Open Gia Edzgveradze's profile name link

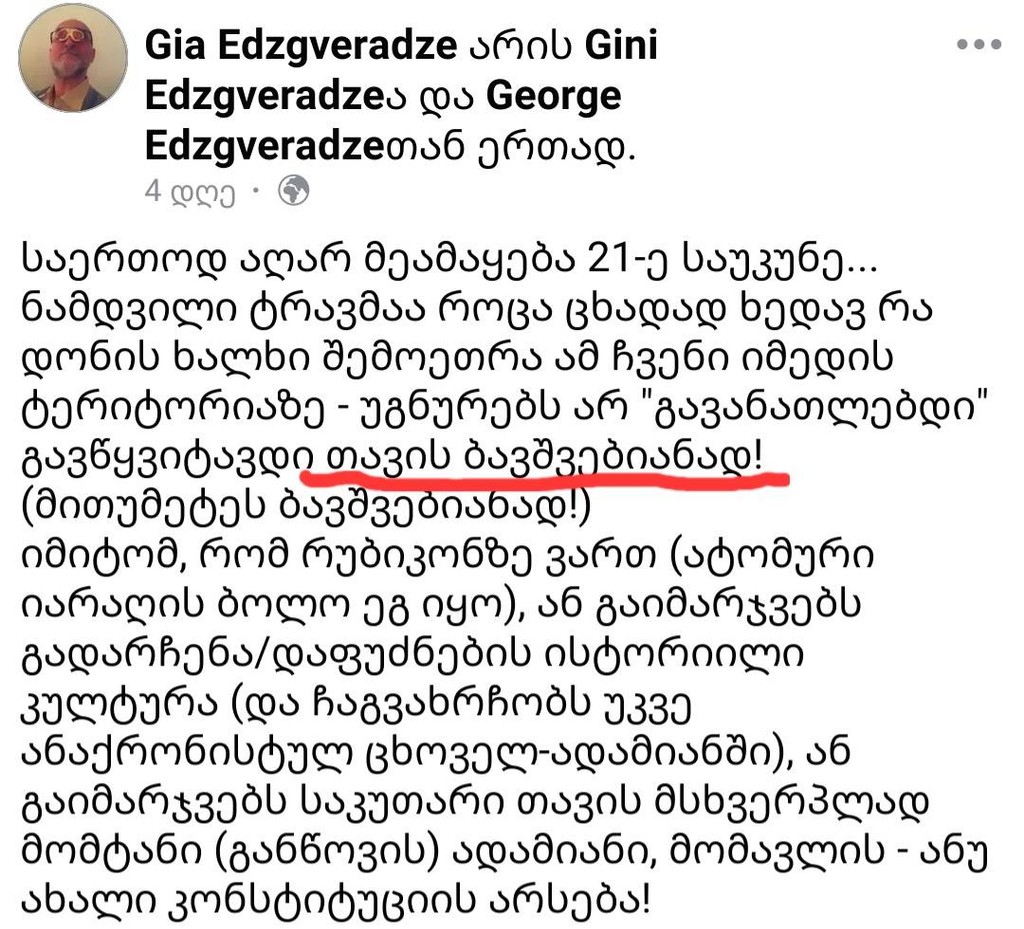(x=302, y=45)
